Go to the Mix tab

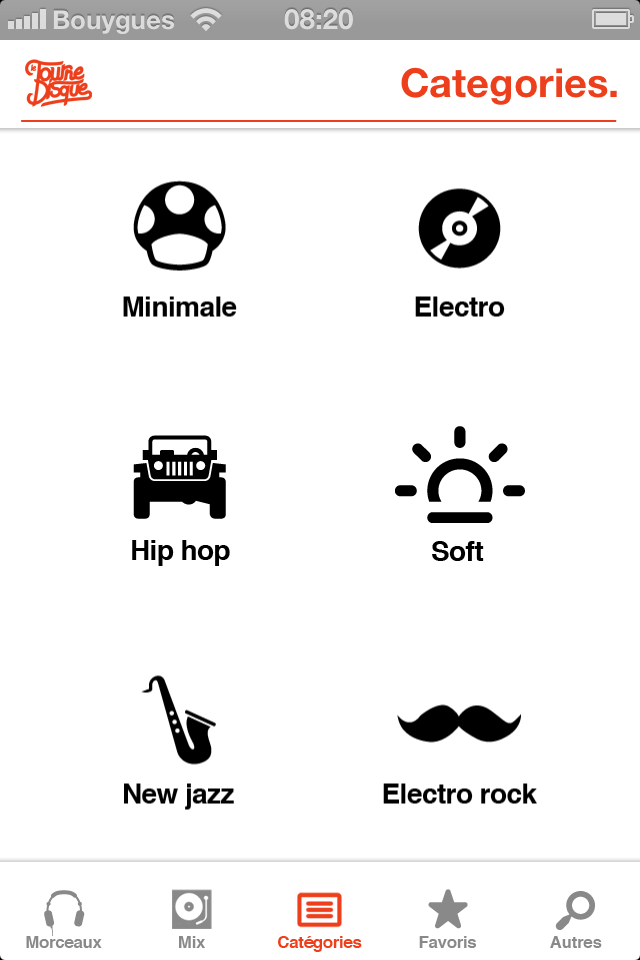(x=192, y=918)
